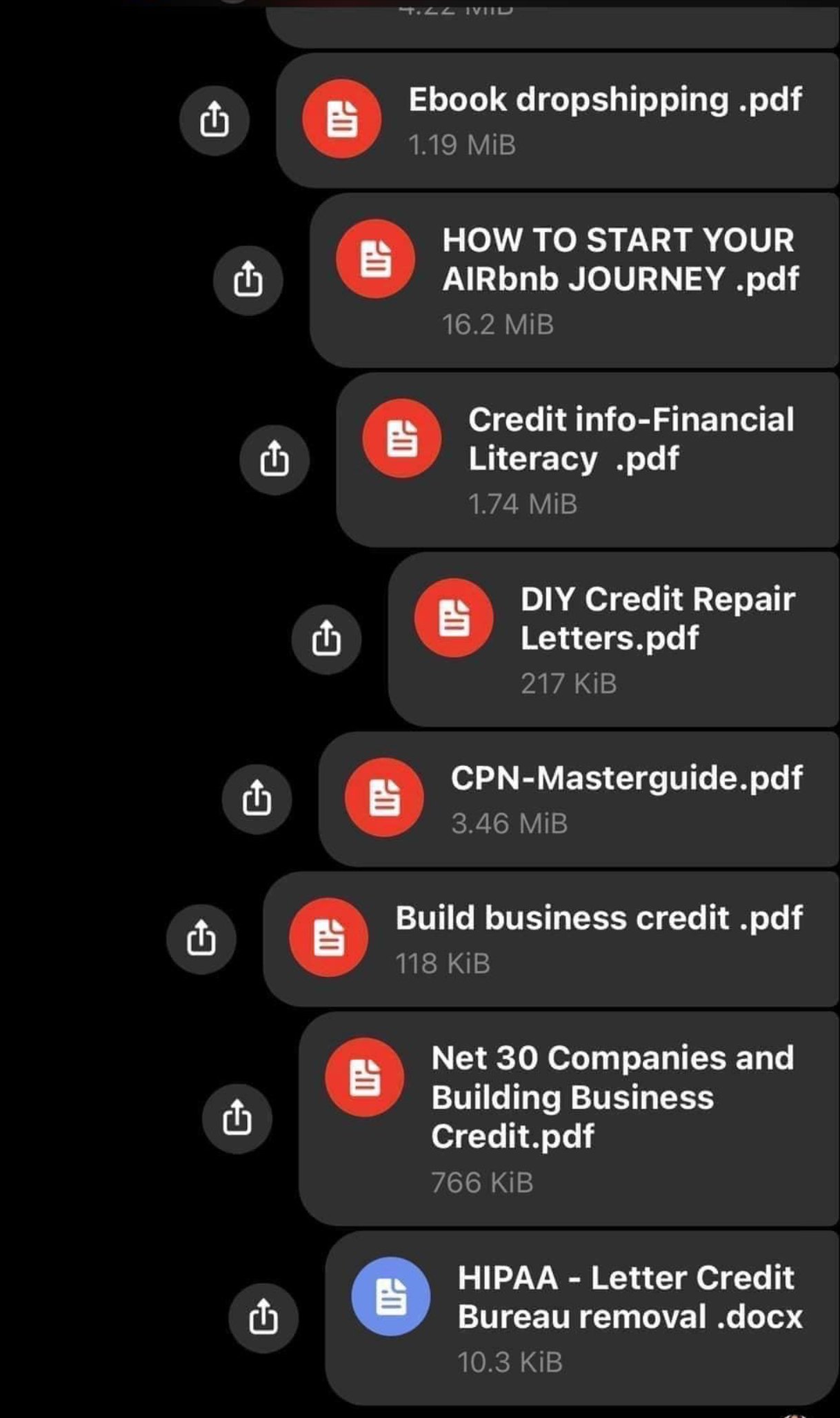Share the Ebook dropshipping PDF
Viewport: 840px width, 1418px height.
[214, 120]
